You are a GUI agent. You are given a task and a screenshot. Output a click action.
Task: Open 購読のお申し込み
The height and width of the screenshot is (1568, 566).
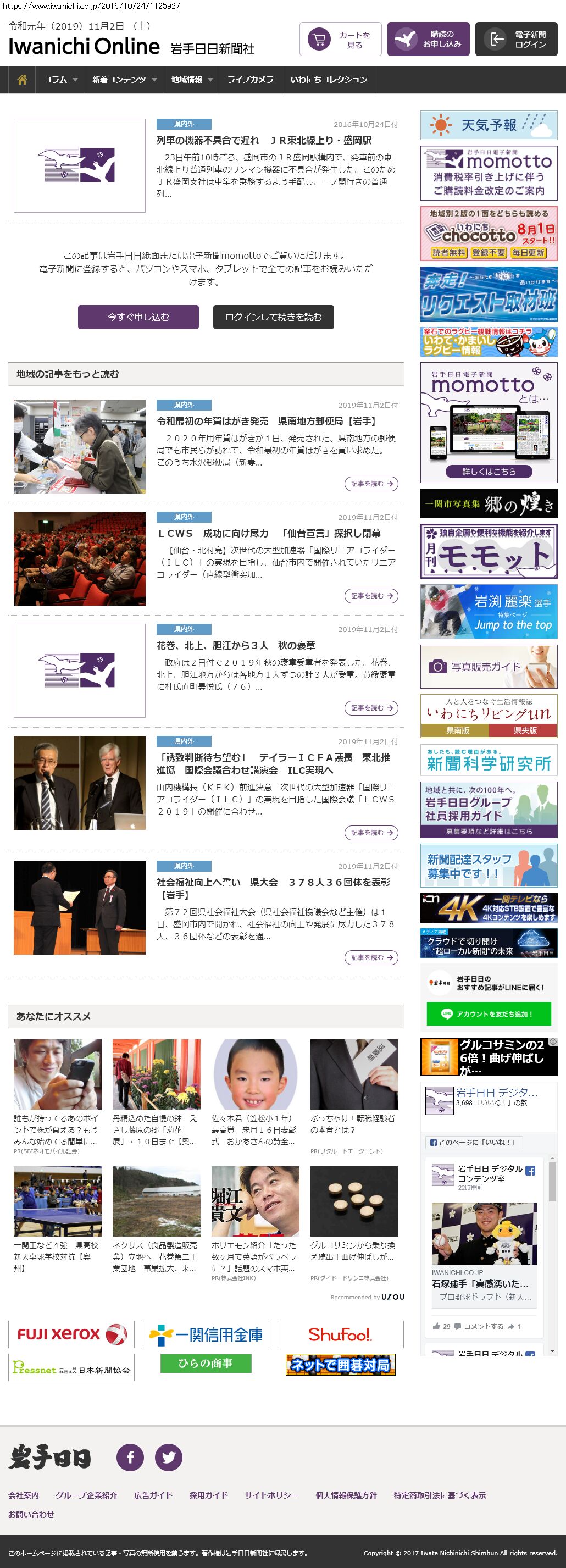point(428,40)
